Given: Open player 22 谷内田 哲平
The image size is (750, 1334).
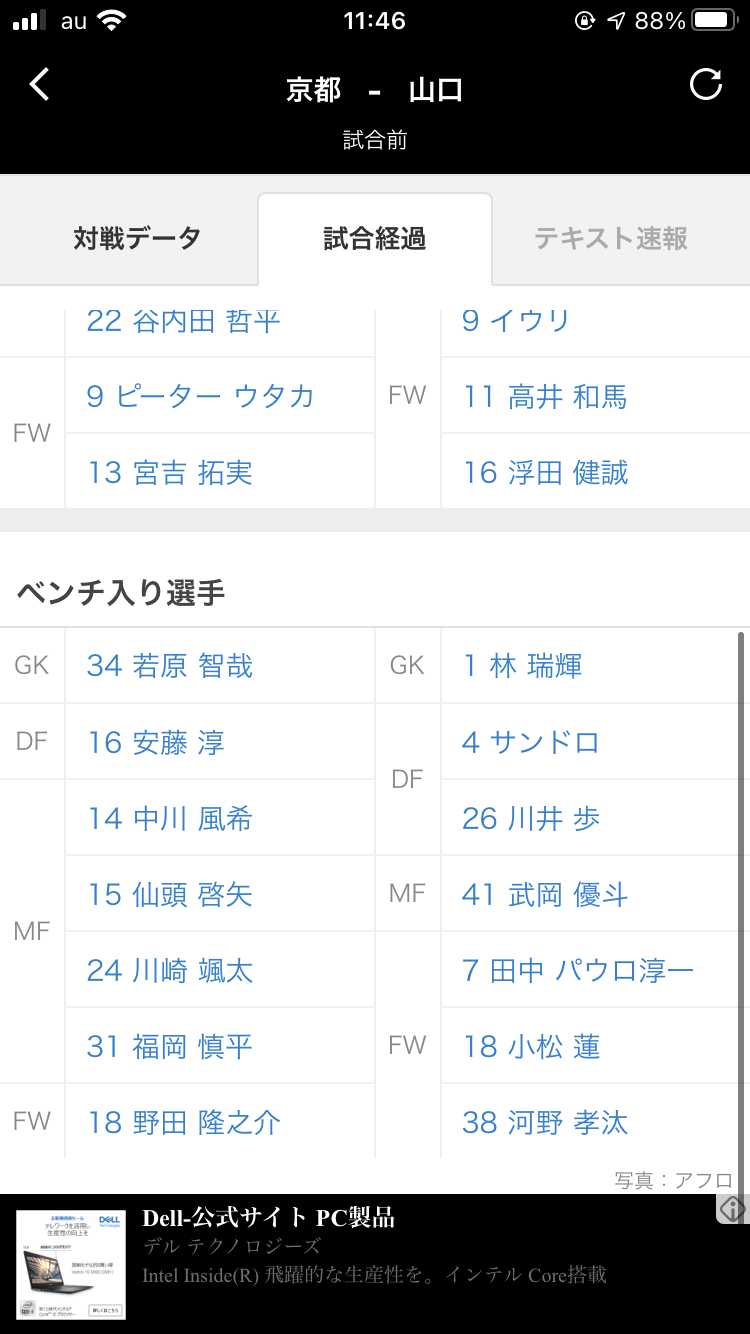Looking at the screenshot, I should coord(184,321).
